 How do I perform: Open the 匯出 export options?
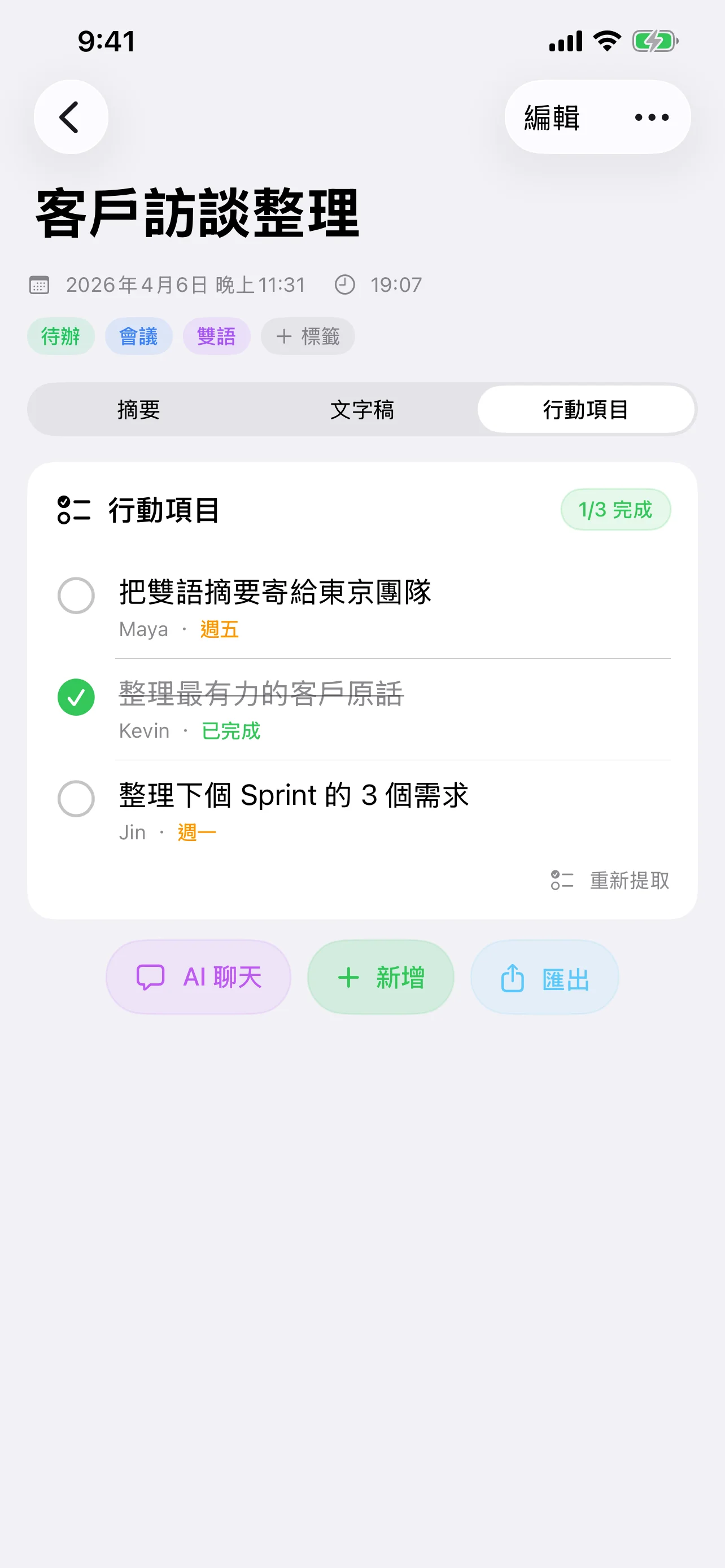coord(544,976)
